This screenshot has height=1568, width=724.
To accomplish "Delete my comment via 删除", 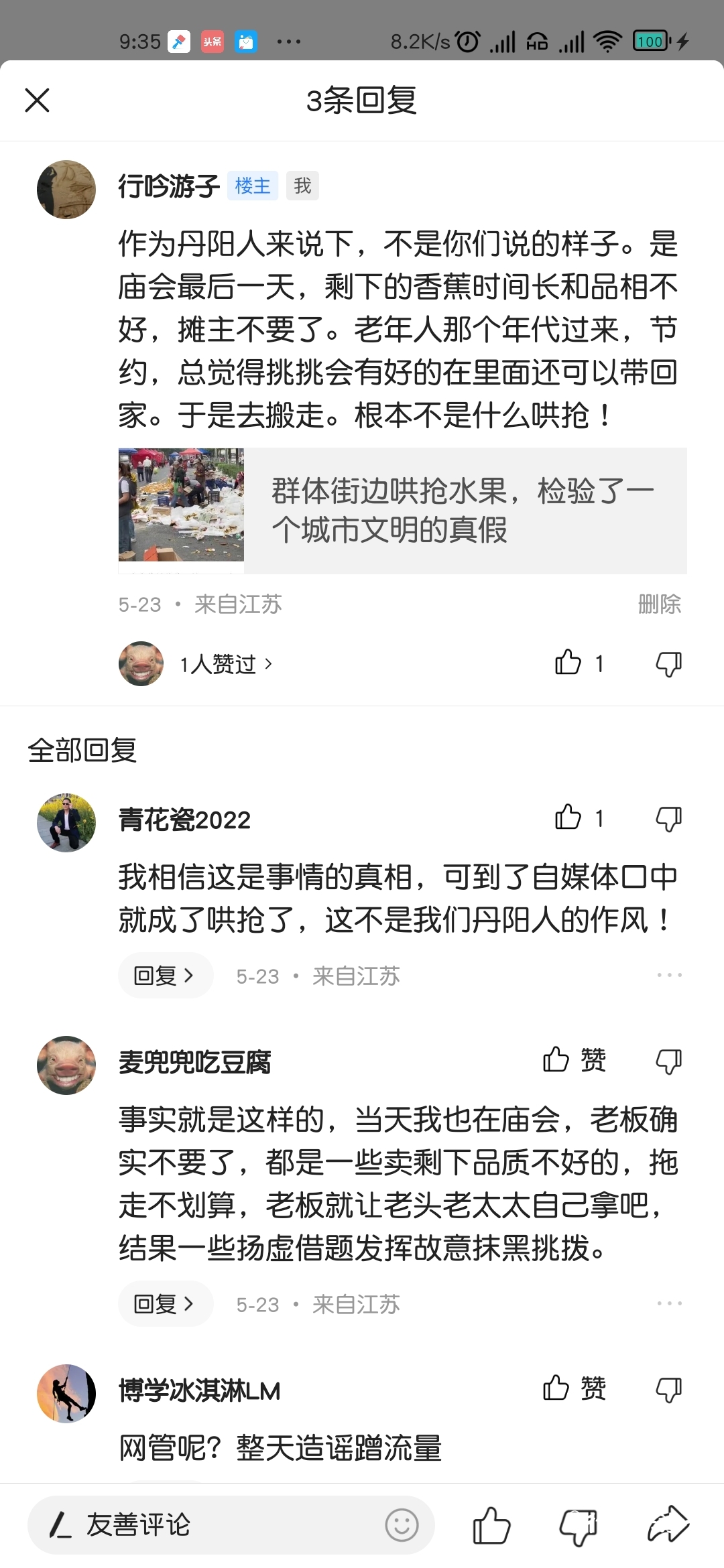I will (x=659, y=604).
